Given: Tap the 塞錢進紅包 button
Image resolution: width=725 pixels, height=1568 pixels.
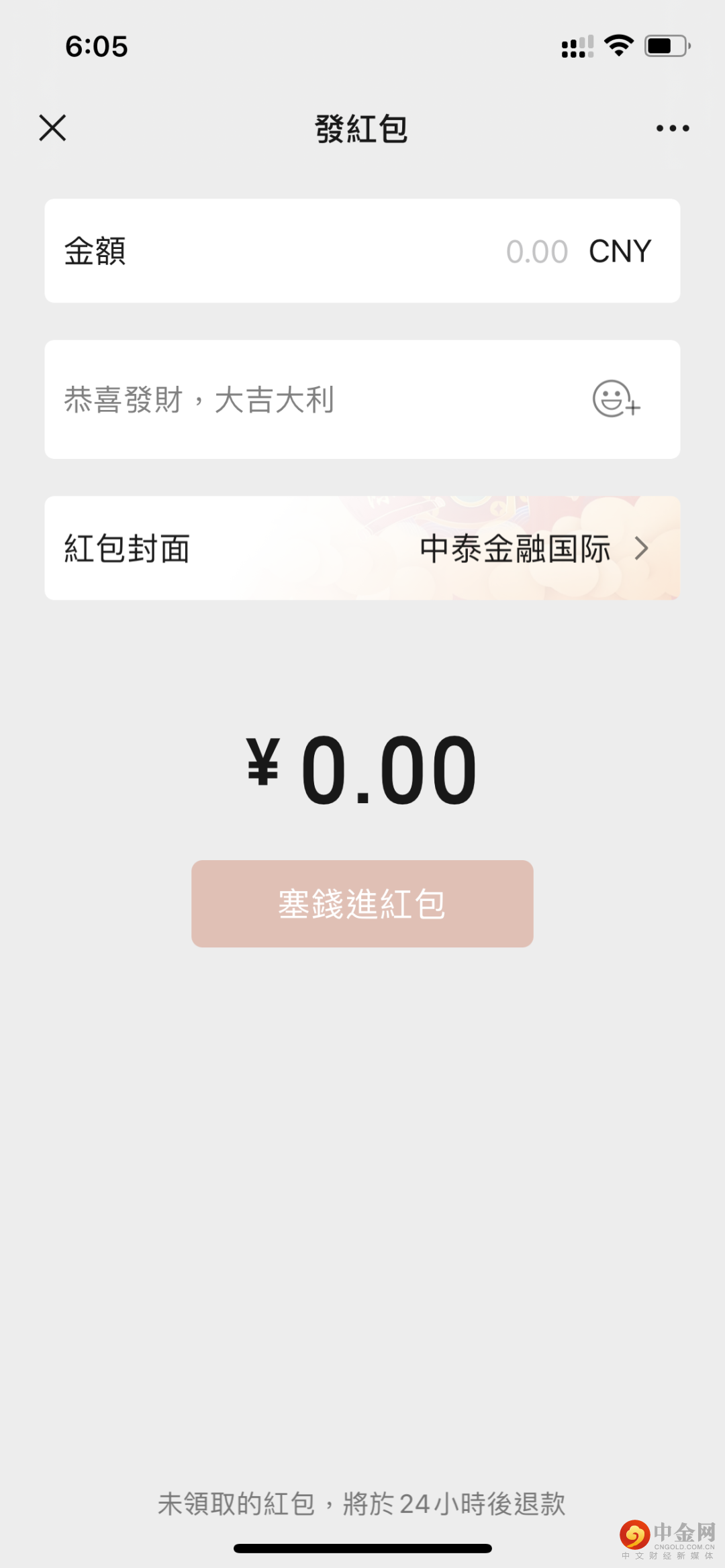Looking at the screenshot, I should pos(362,904).
